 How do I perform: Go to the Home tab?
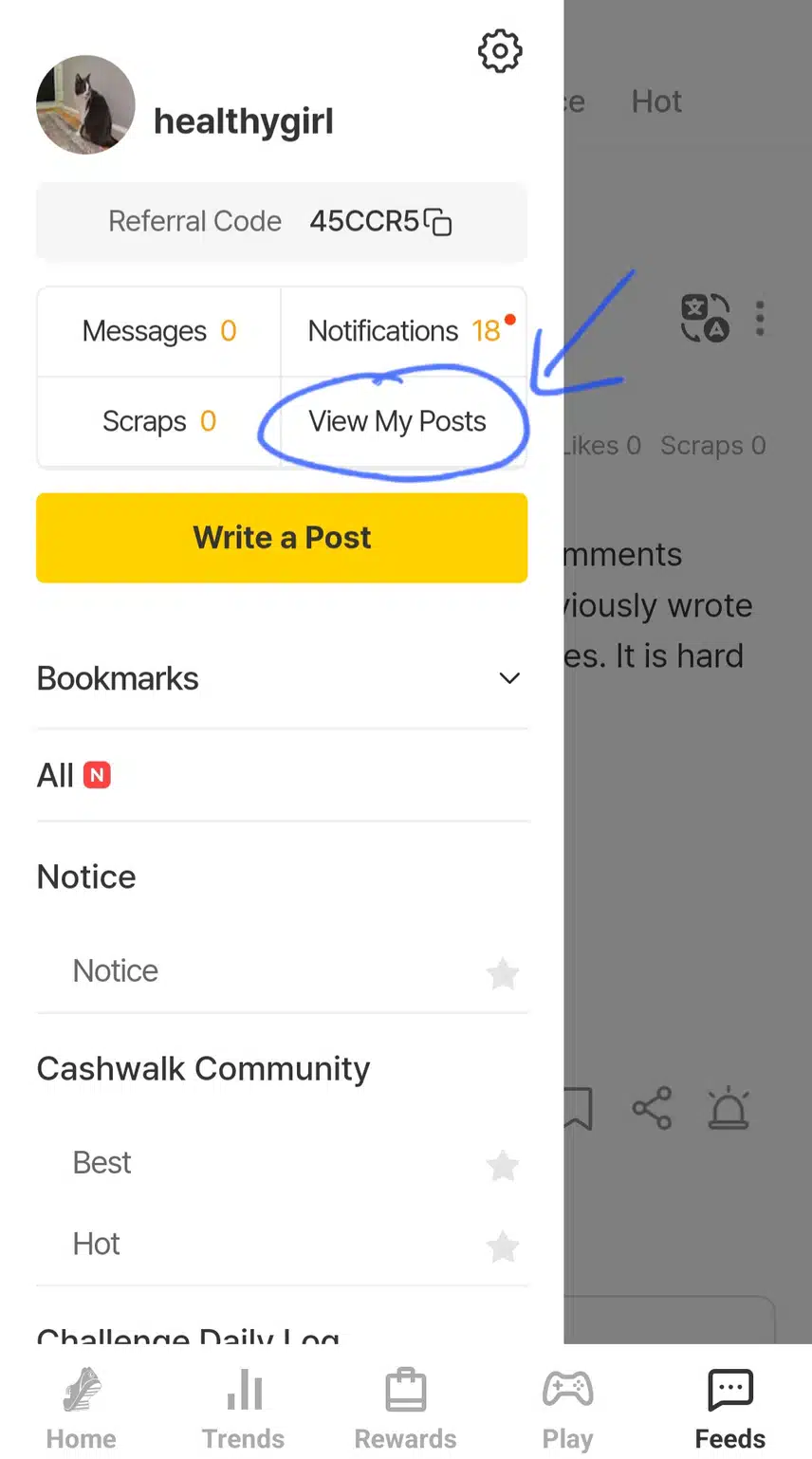point(82,1409)
